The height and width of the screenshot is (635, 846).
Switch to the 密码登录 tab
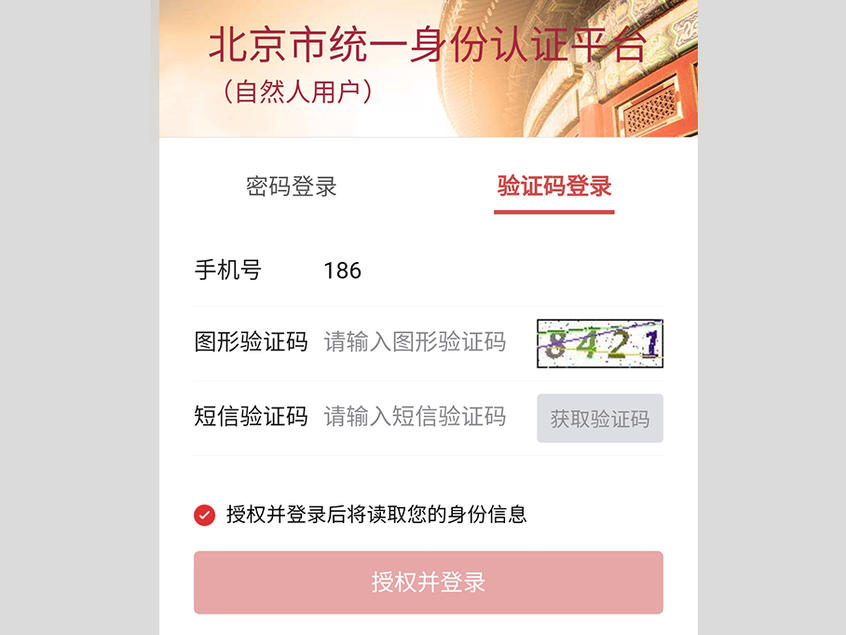click(x=291, y=187)
